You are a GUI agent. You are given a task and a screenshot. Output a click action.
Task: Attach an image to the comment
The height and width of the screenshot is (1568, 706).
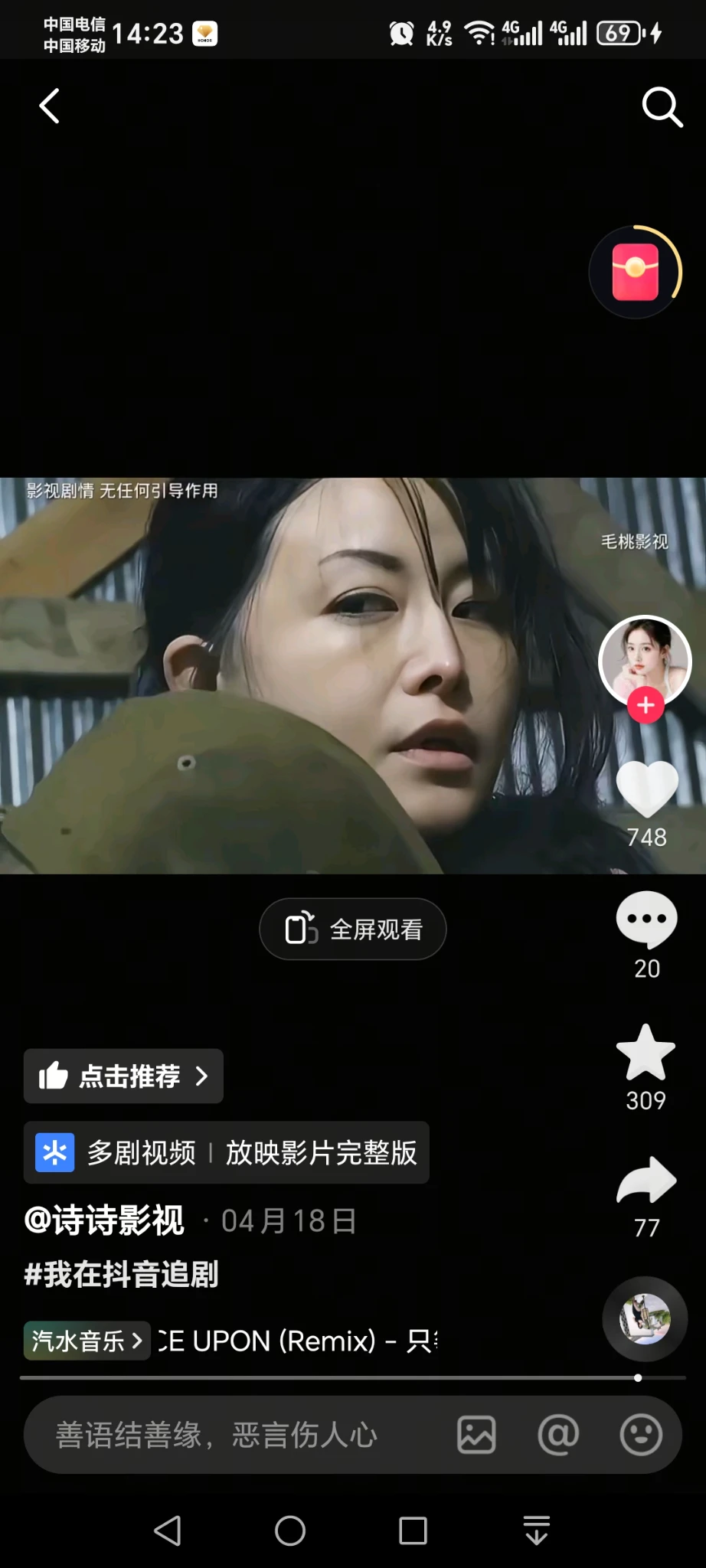pos(476,1435)
